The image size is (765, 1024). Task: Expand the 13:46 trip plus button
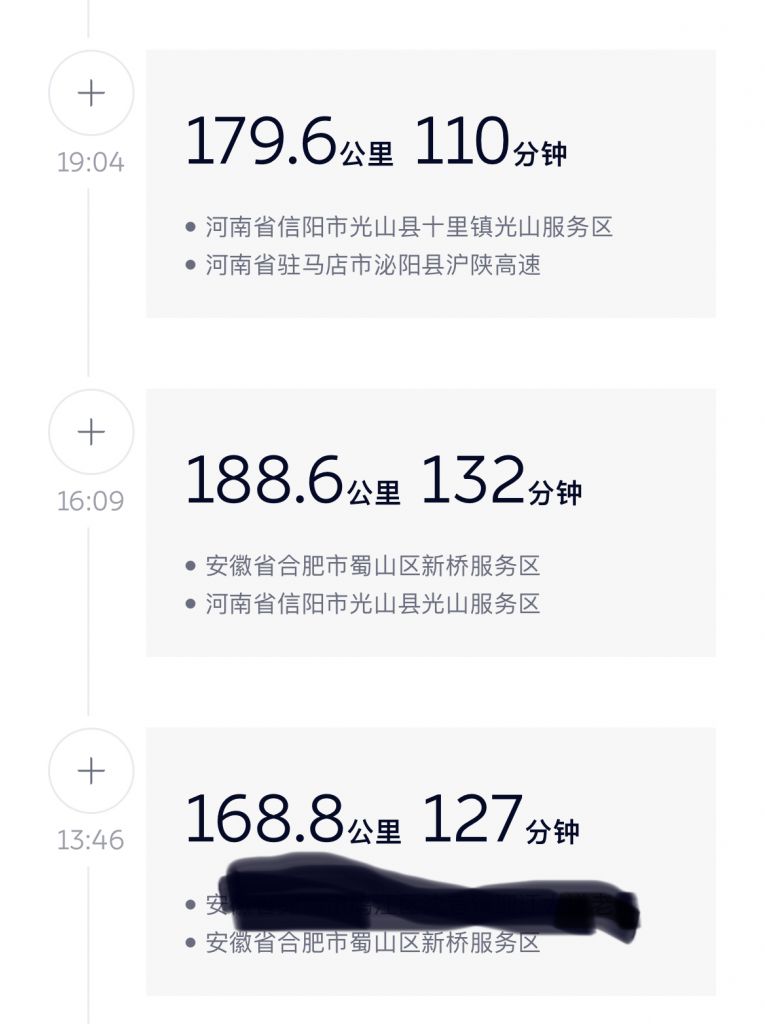click(x=91, y=771)
